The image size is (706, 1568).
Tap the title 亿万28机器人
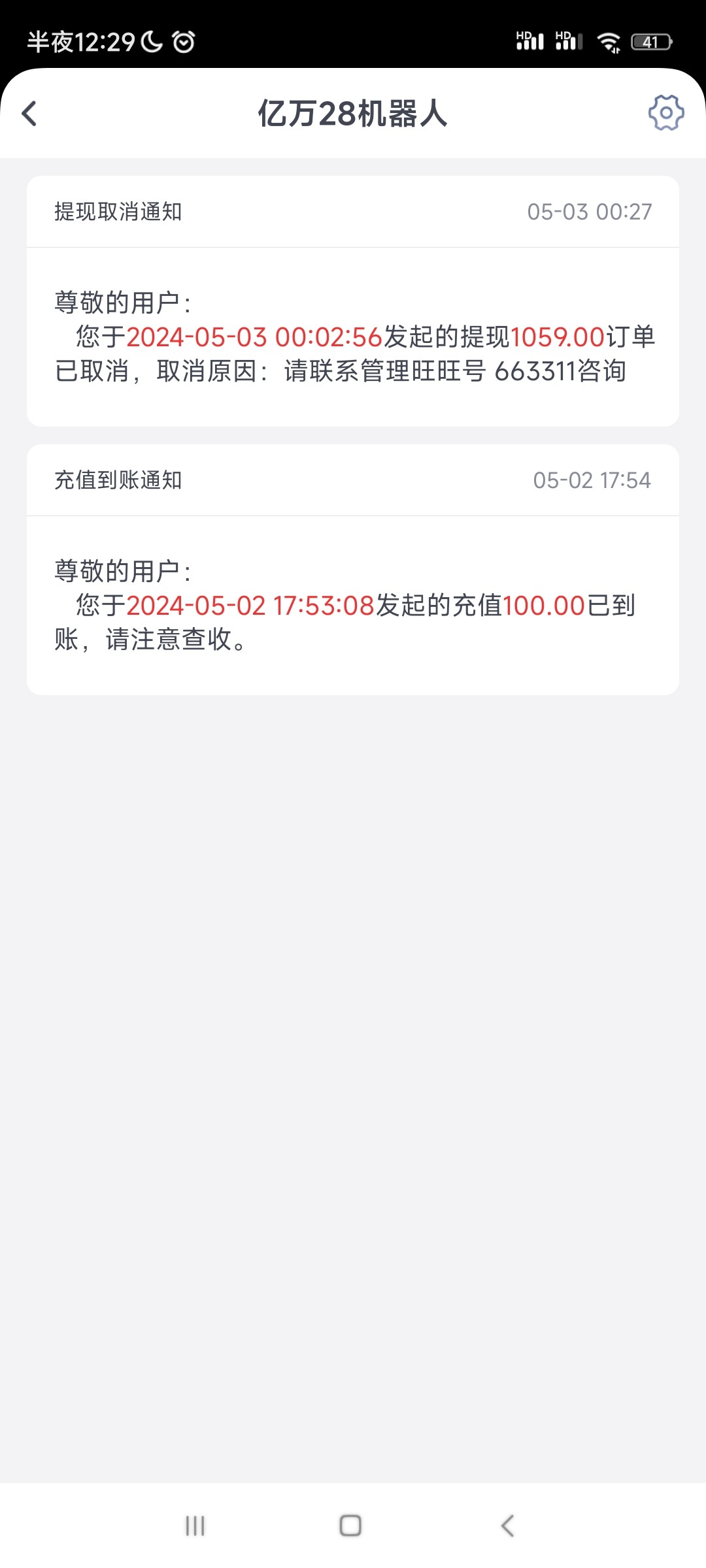coord(353,113)
